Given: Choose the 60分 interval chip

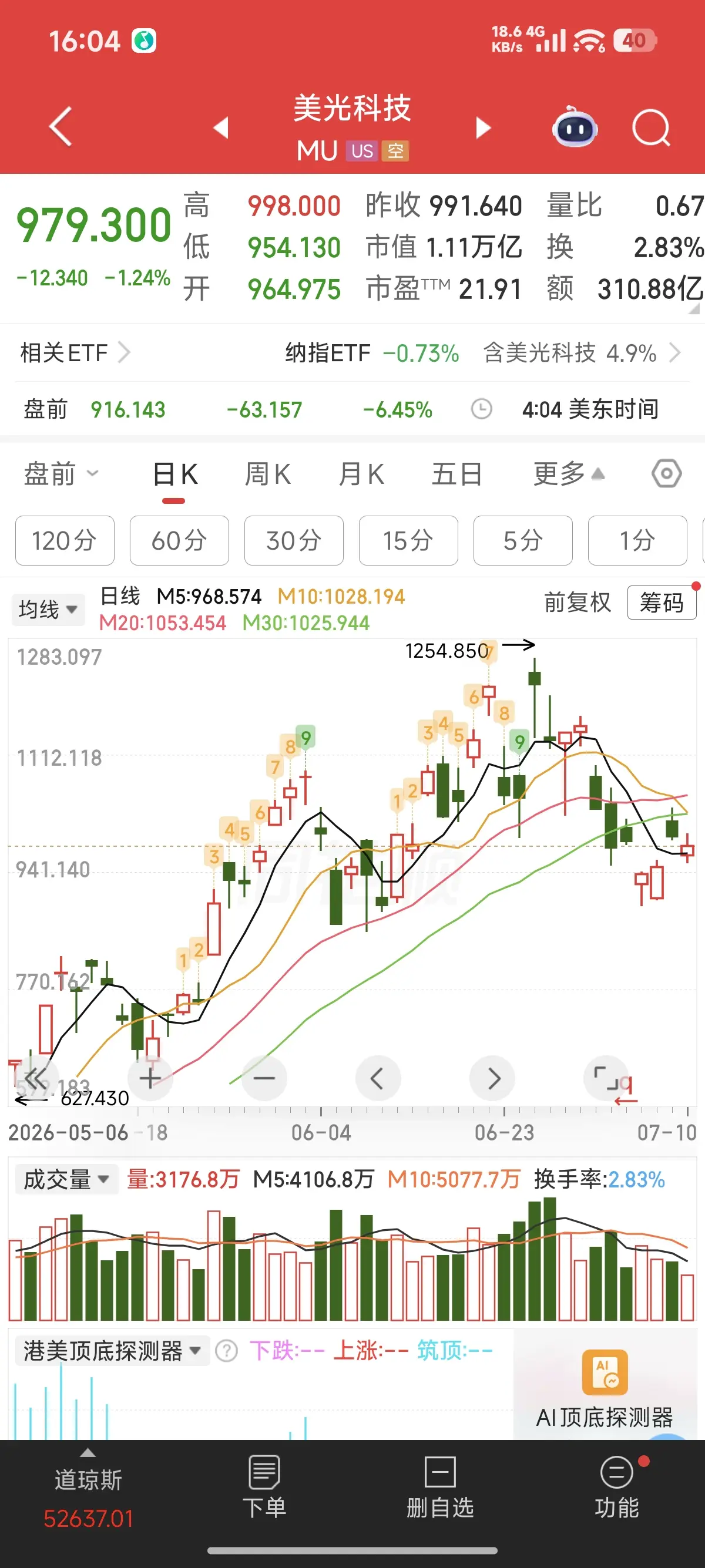Looking at the screenshot, I should point(179,540).
